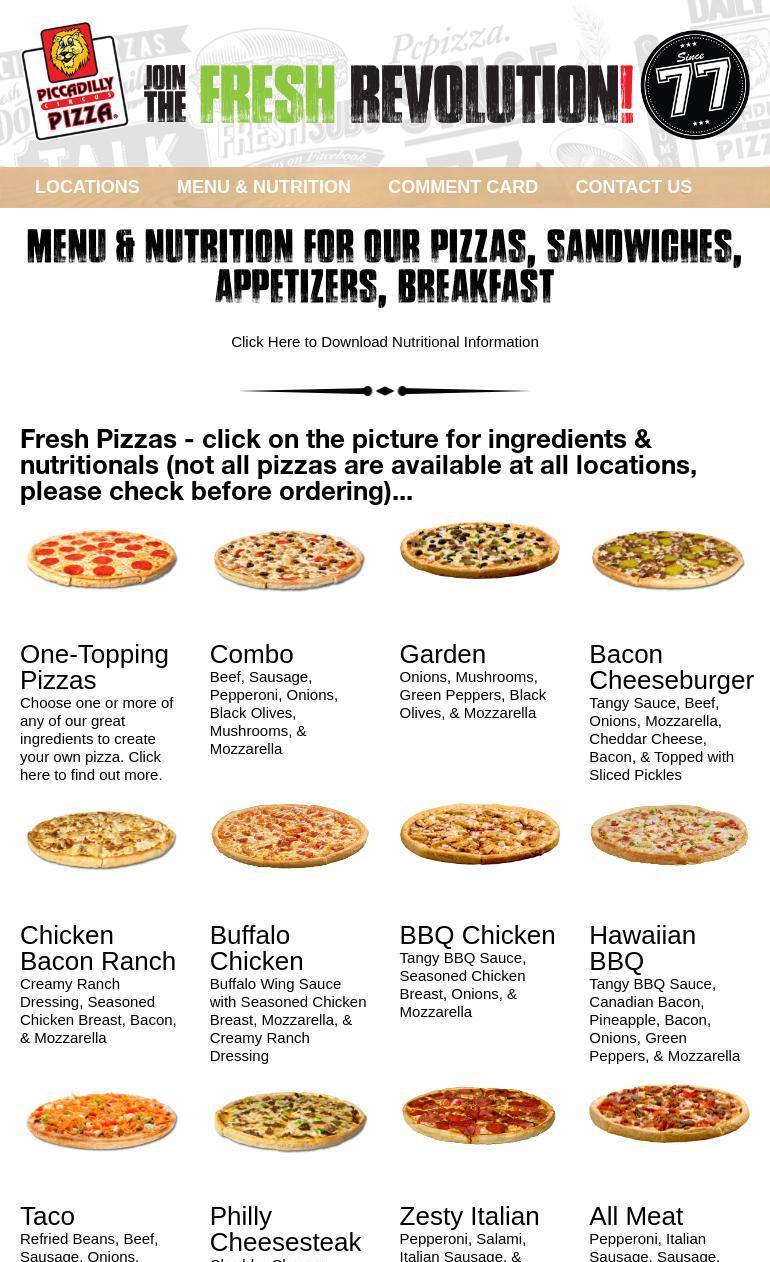View Combo pizza ingredients
Viewport: 770px width, 1262px height.
(x=289, y=560)
